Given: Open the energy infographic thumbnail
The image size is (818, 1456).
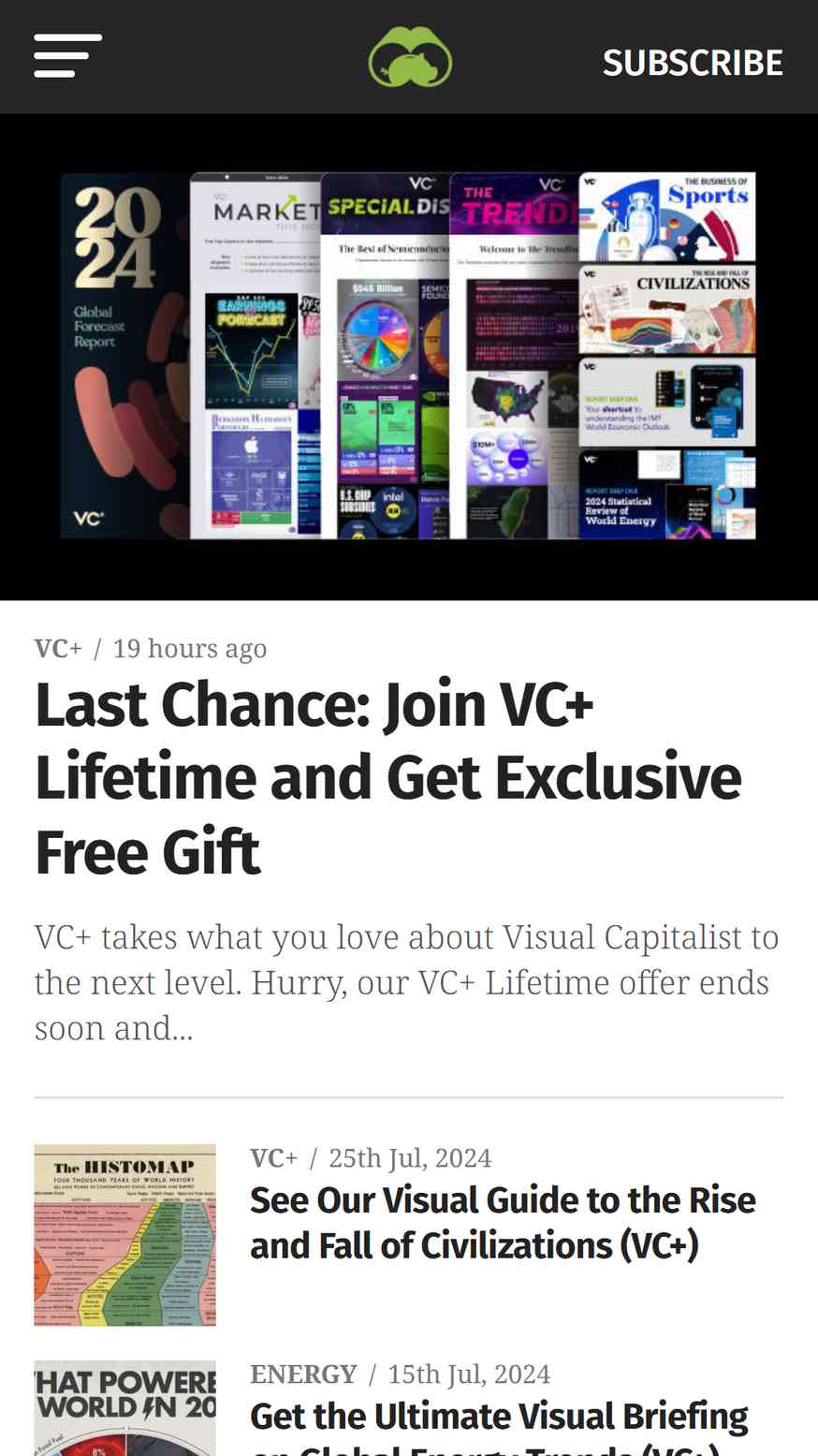Looking at the screenshot, I should pos(125,1408).
